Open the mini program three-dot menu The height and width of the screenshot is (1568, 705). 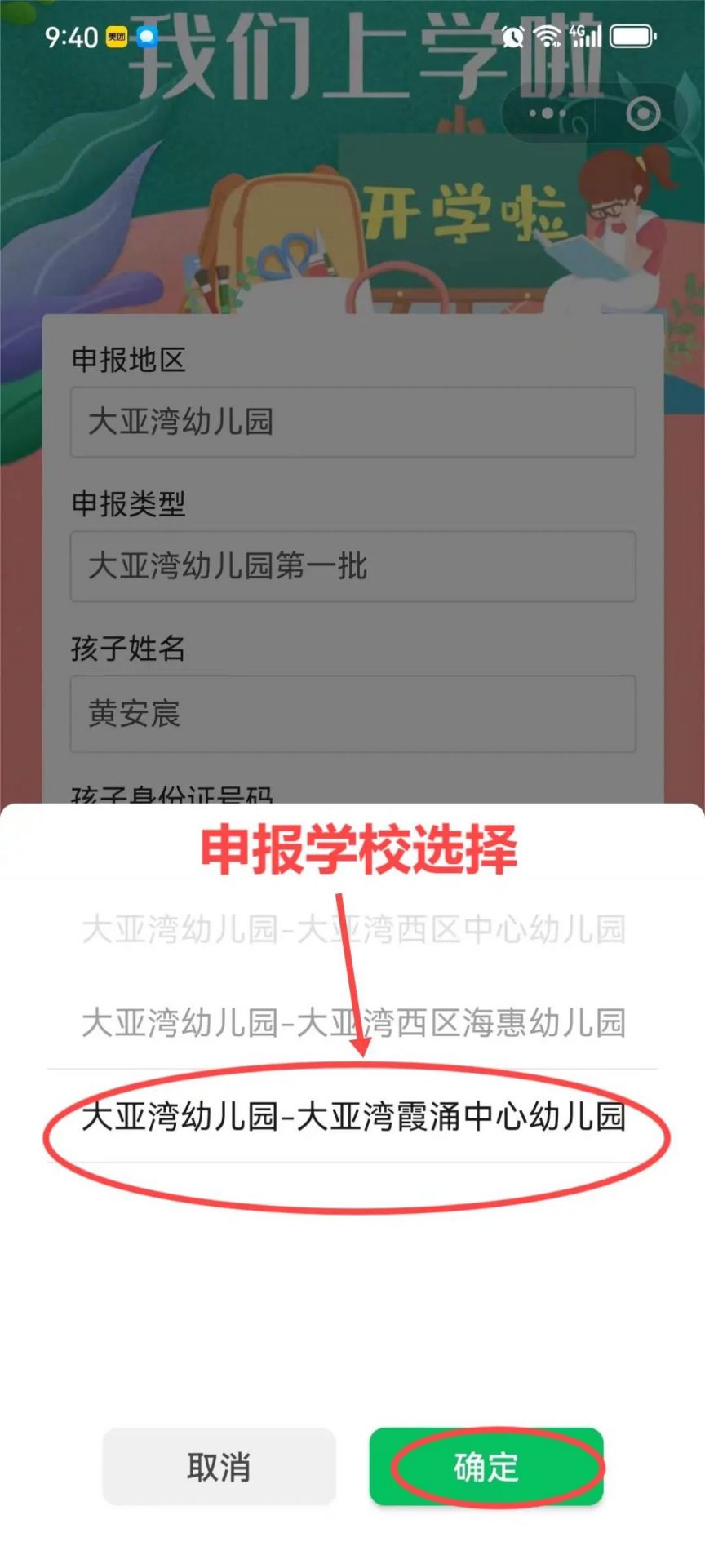(547, 114)
